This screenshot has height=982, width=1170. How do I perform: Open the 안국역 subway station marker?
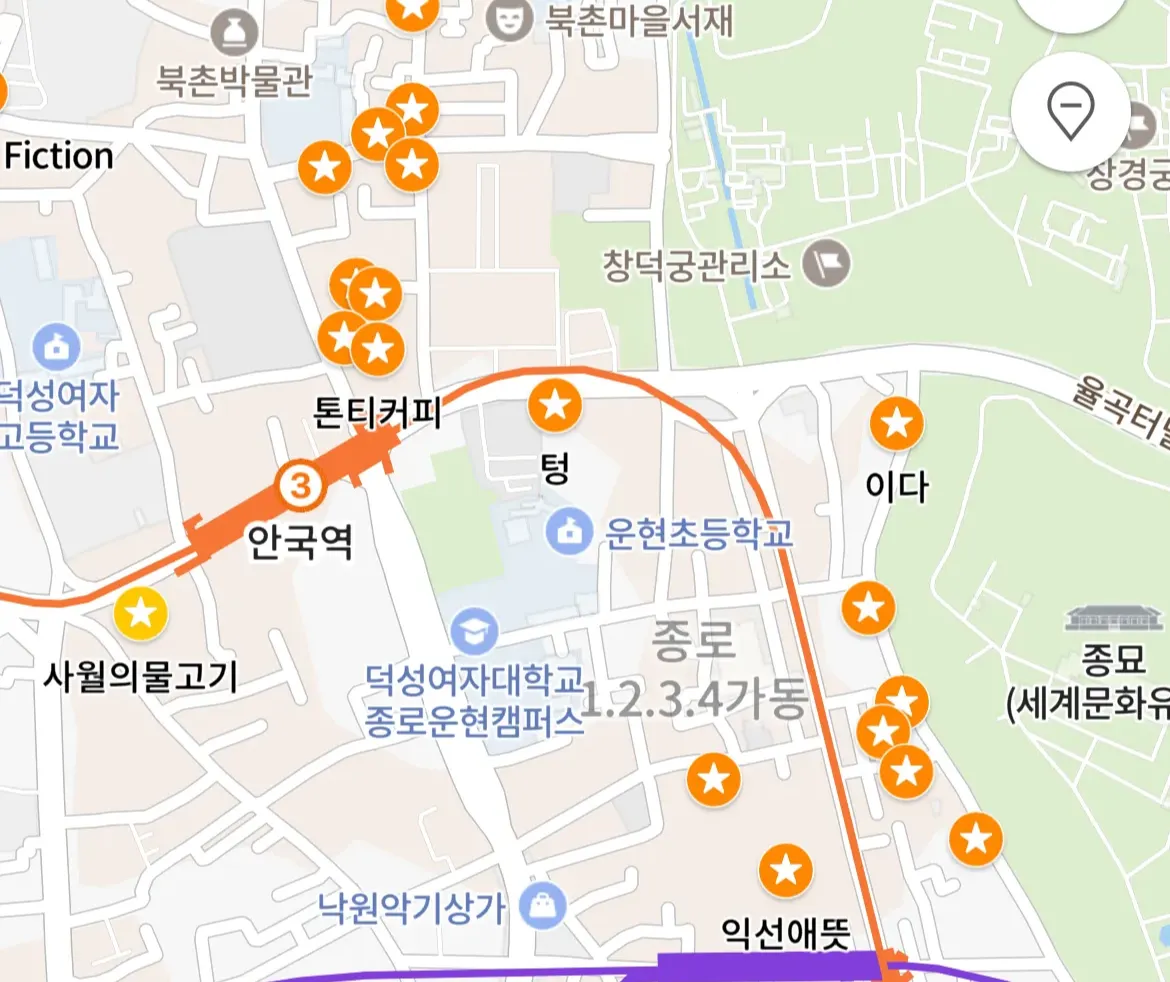(301, 487)
